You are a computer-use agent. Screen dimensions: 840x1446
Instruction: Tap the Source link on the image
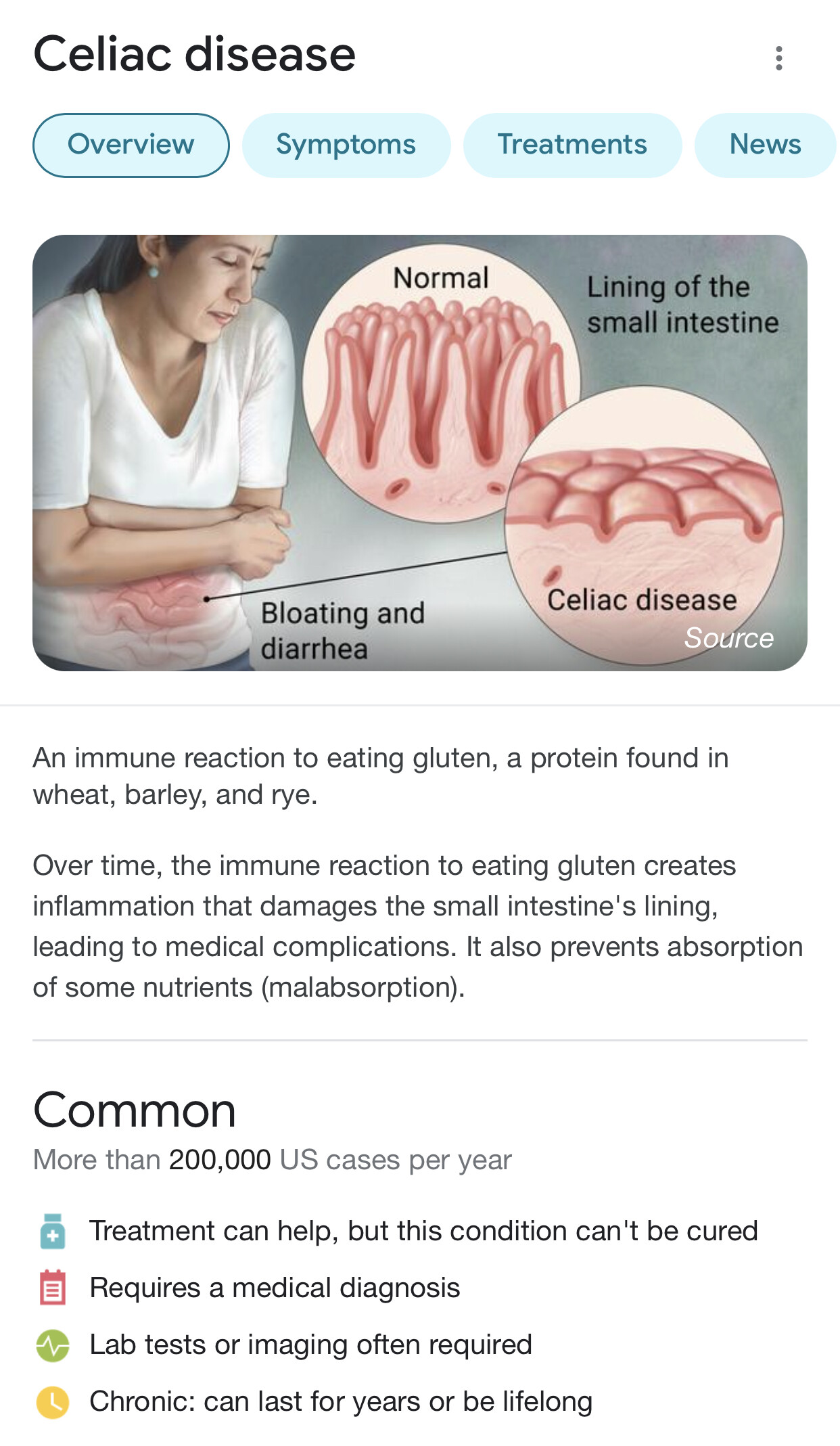click(729, 638)
